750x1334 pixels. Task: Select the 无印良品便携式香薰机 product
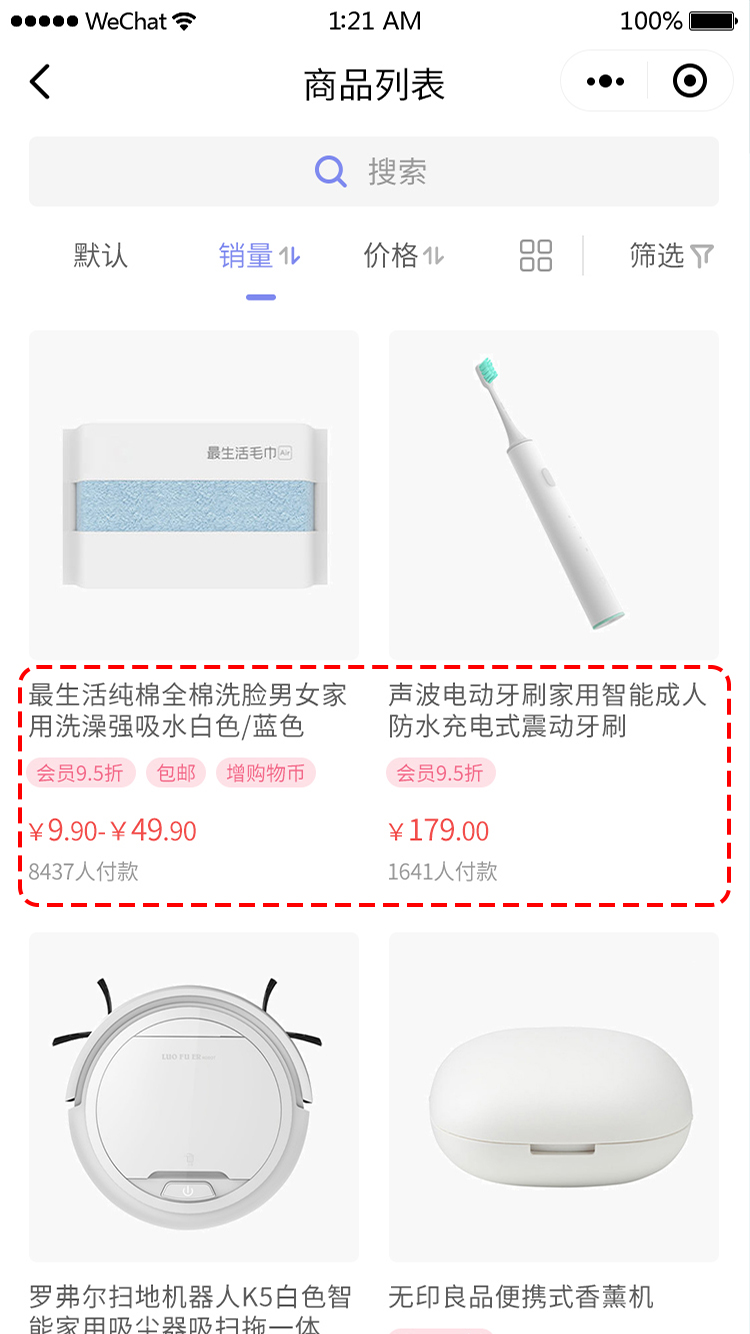coord(554,1097)
